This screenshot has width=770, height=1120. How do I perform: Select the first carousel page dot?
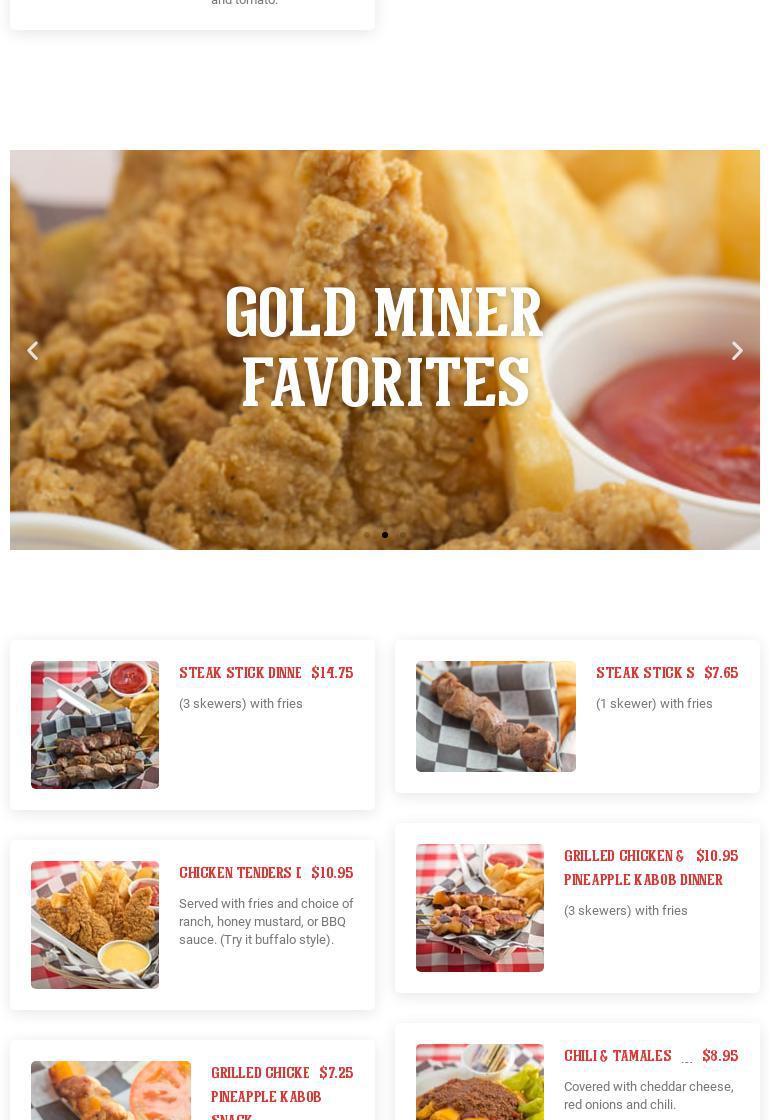(x=385, y=535)
